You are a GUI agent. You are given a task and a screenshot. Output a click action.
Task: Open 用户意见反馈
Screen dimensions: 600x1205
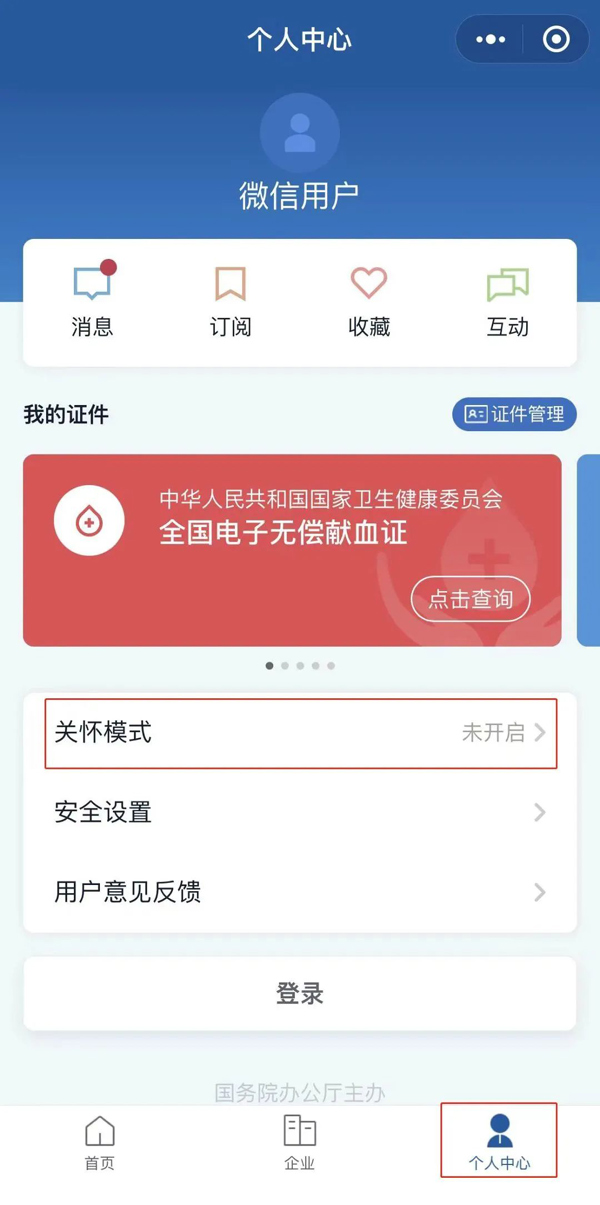coord(300,892)
